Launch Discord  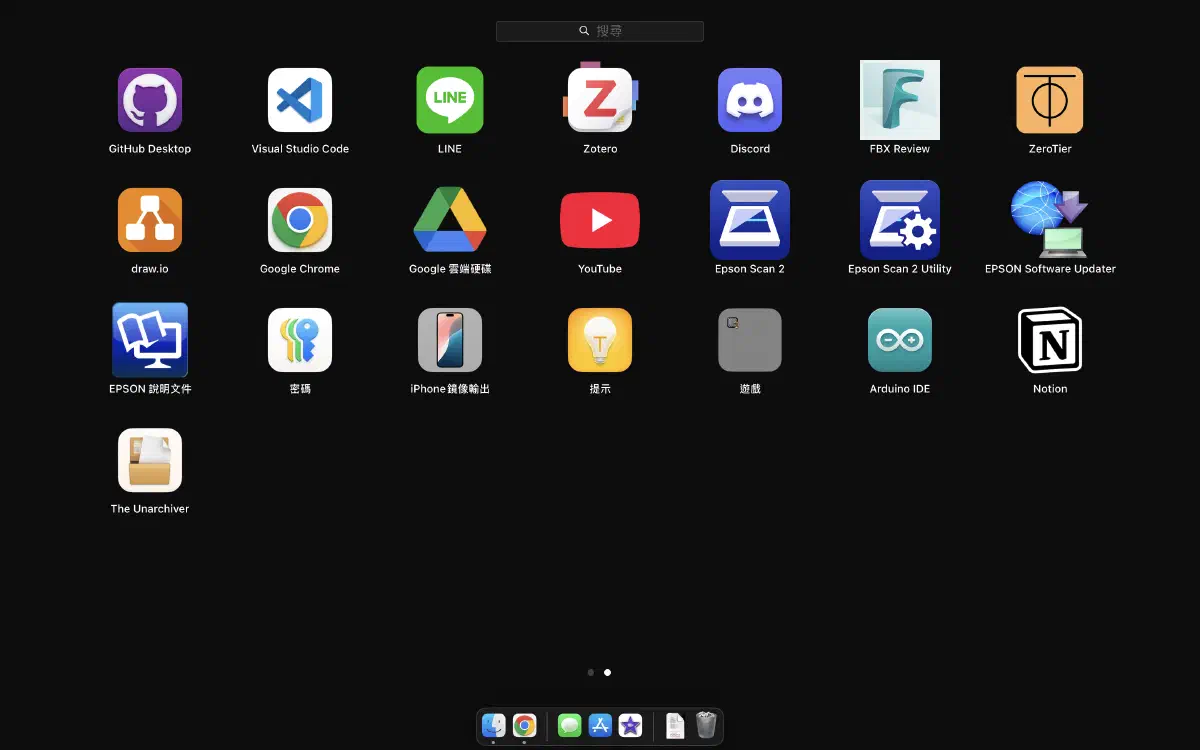[750, 100]
